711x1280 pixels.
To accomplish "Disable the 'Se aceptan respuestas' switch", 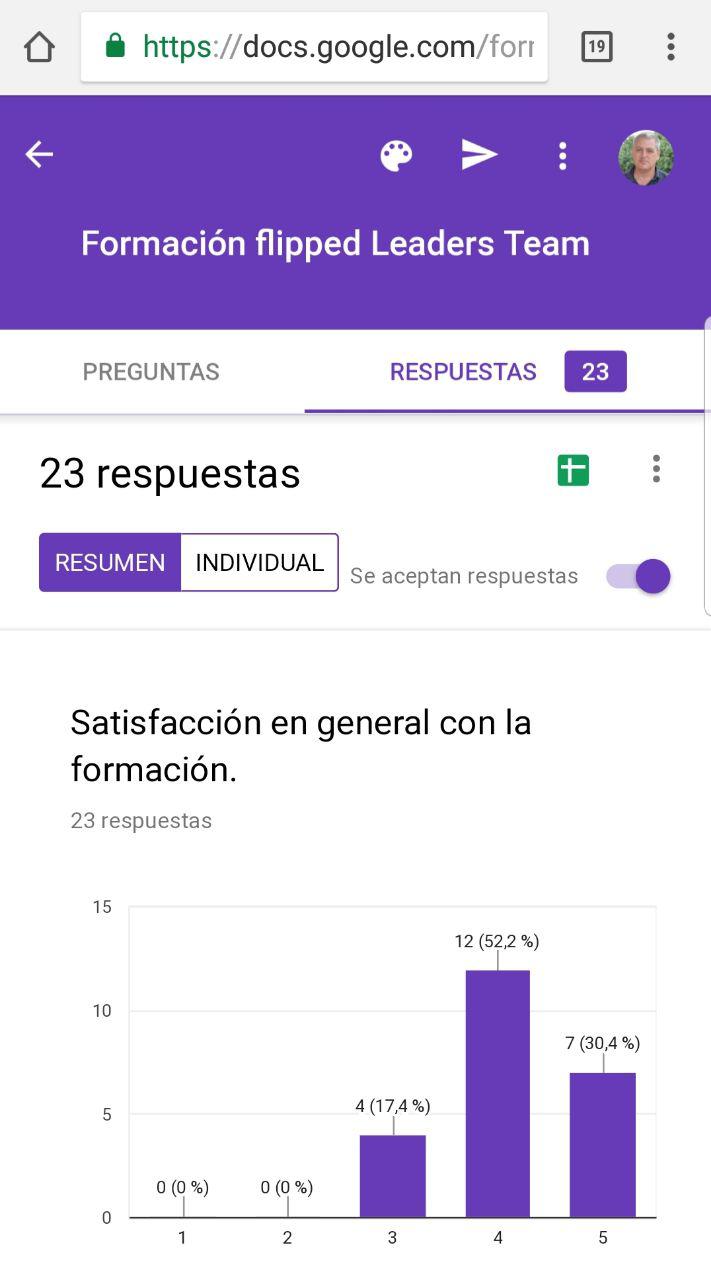I will (x=640, y=577).
